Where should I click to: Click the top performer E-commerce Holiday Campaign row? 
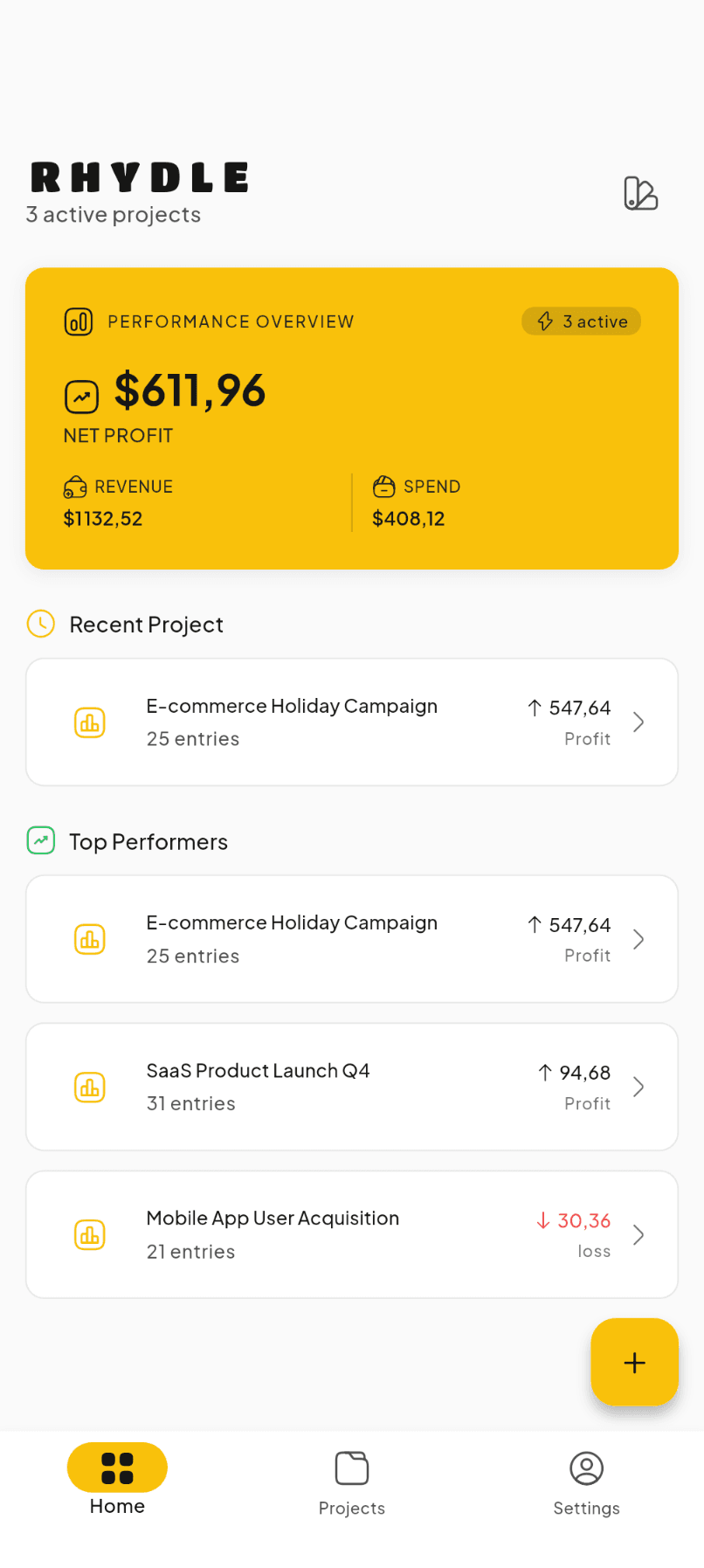point(352,938)
